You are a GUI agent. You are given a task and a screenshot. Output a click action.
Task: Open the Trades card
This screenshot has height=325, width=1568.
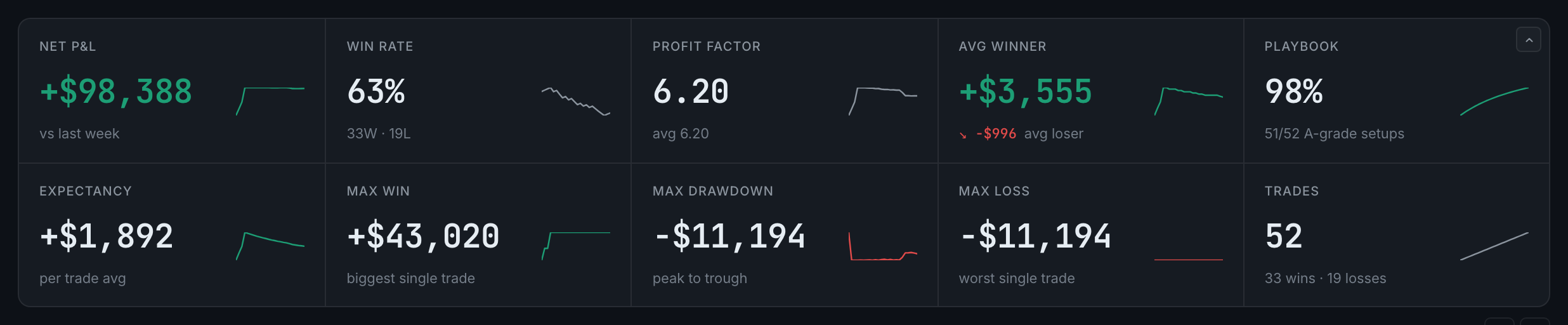[x=1397, y=235]
